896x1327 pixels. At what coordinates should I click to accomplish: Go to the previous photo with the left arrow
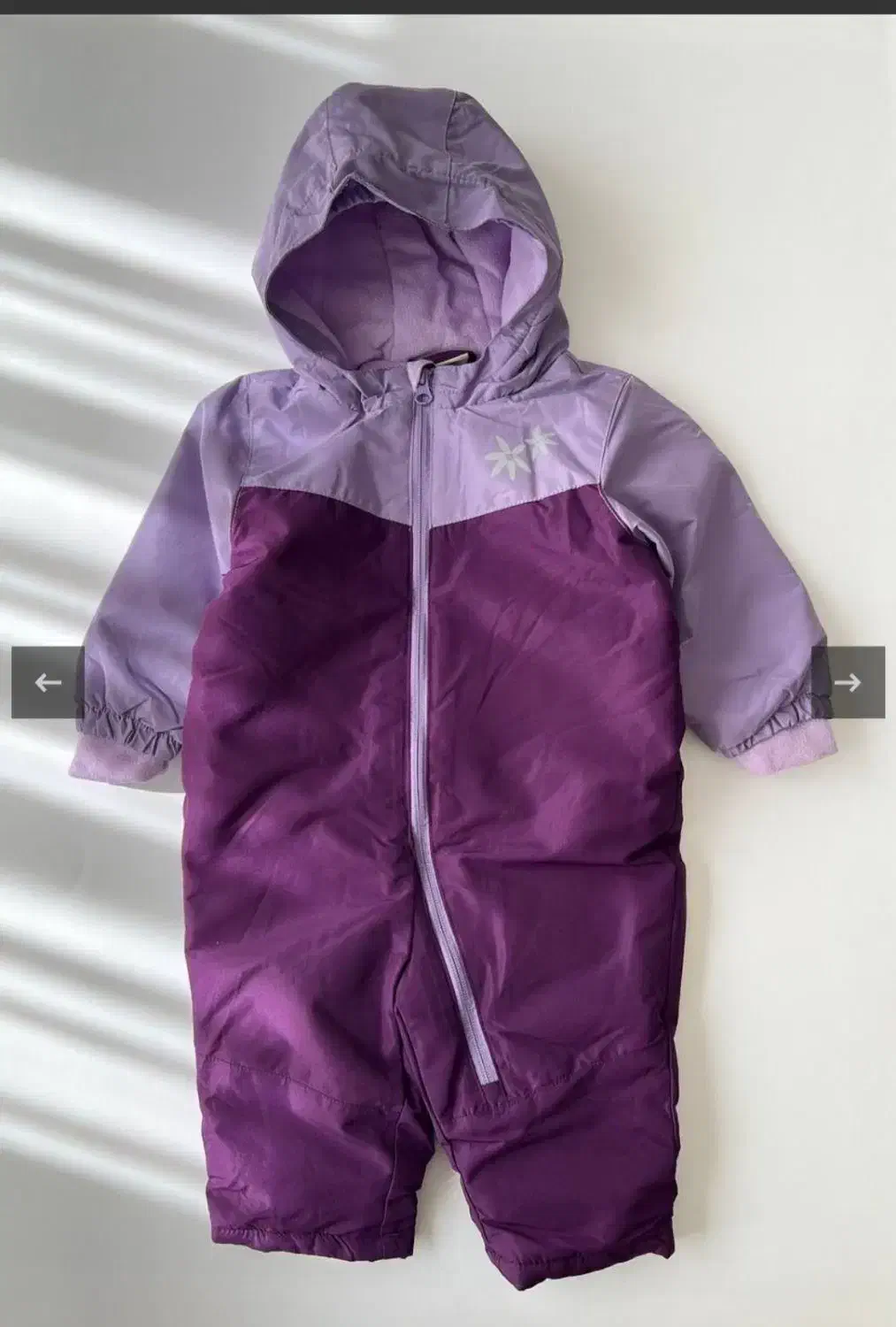(x=47, y=682)
